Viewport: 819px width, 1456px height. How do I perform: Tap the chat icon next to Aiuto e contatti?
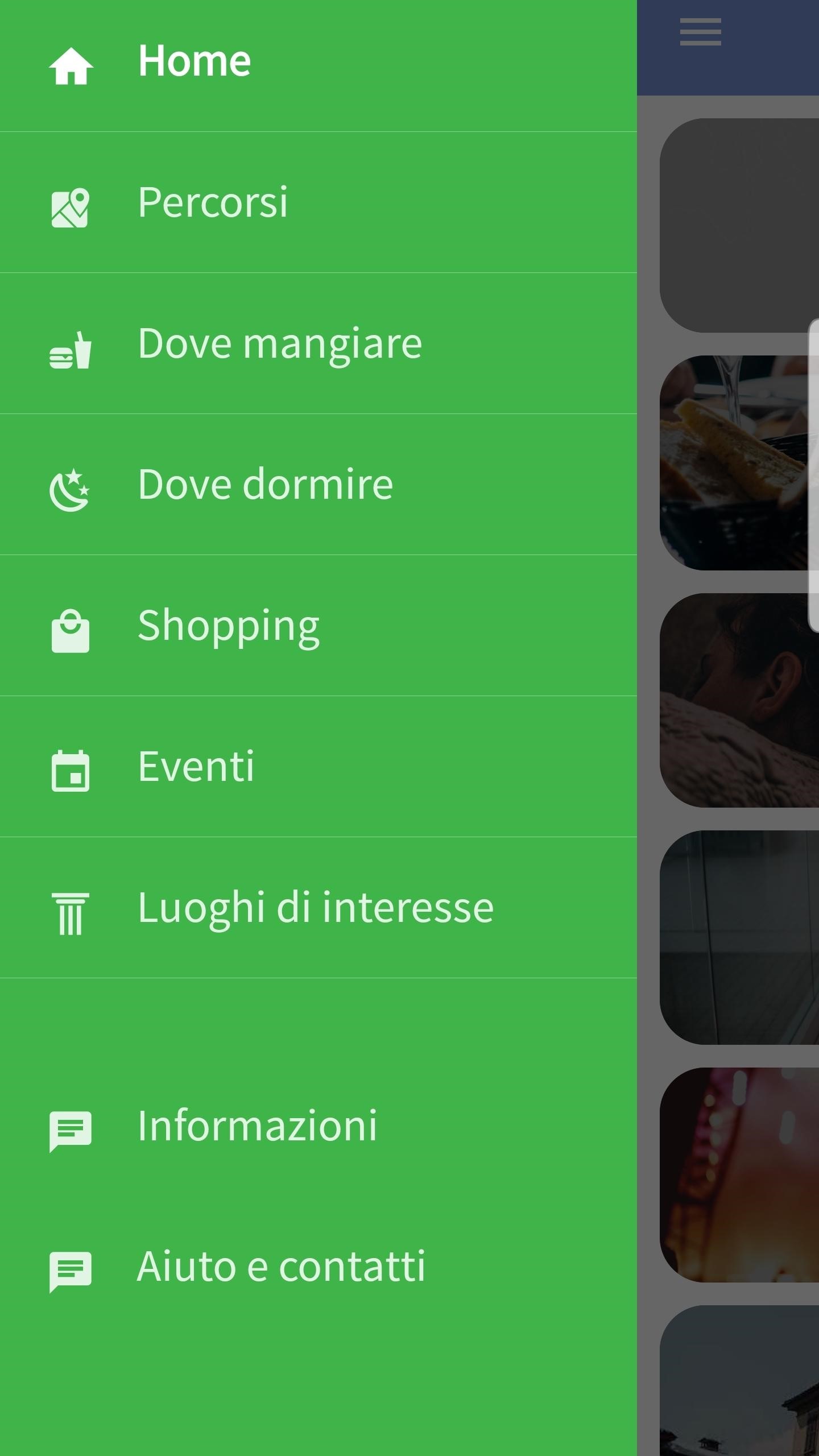click(69, 1266)
